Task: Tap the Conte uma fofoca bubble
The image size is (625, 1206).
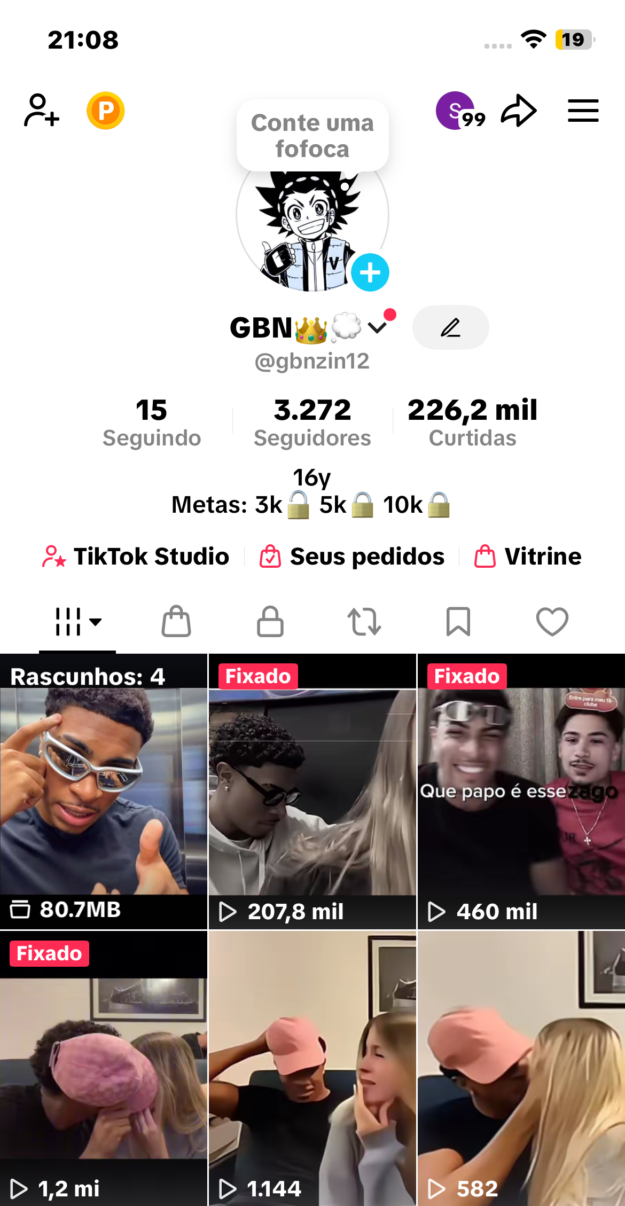Action: click(313, 136)
